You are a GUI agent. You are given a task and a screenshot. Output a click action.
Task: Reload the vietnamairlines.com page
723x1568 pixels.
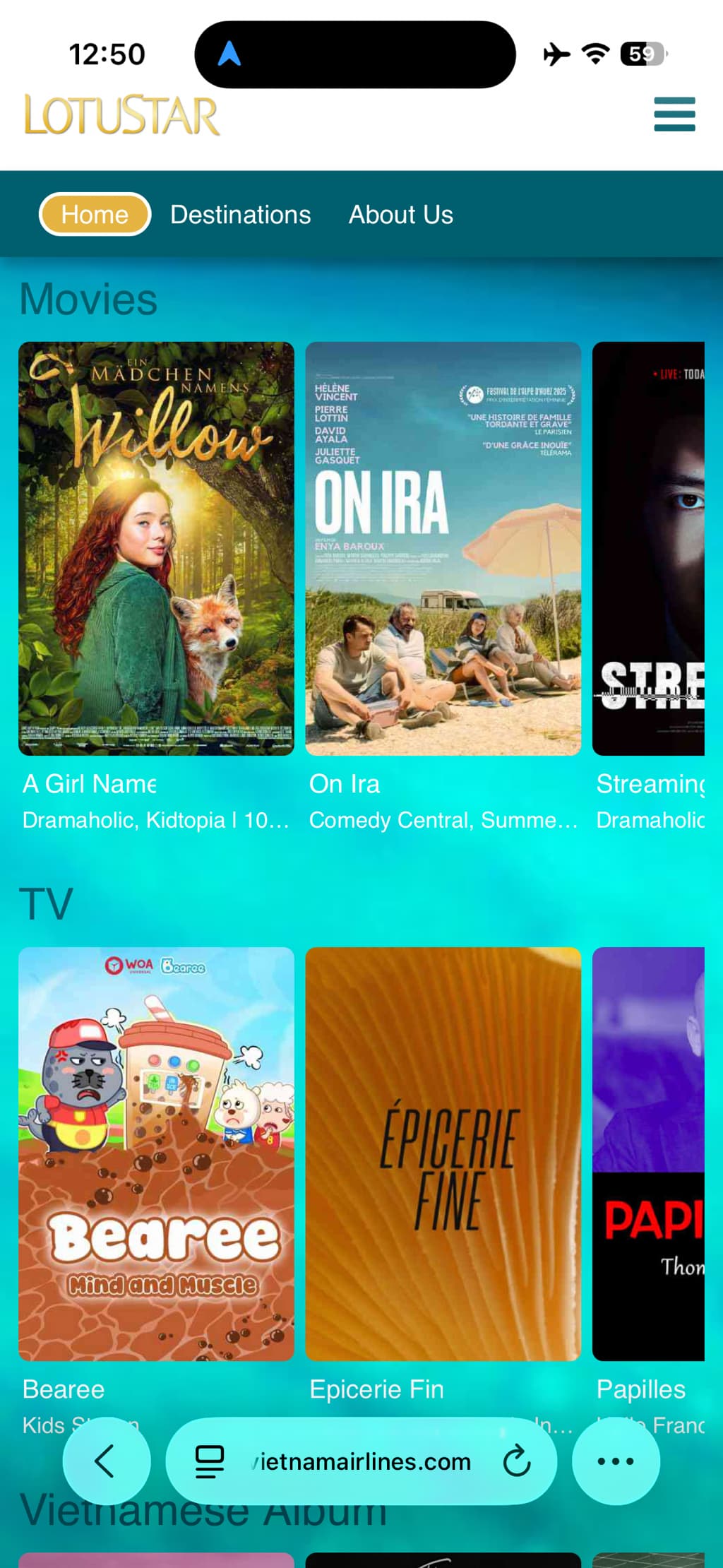tap(517, 1461)
